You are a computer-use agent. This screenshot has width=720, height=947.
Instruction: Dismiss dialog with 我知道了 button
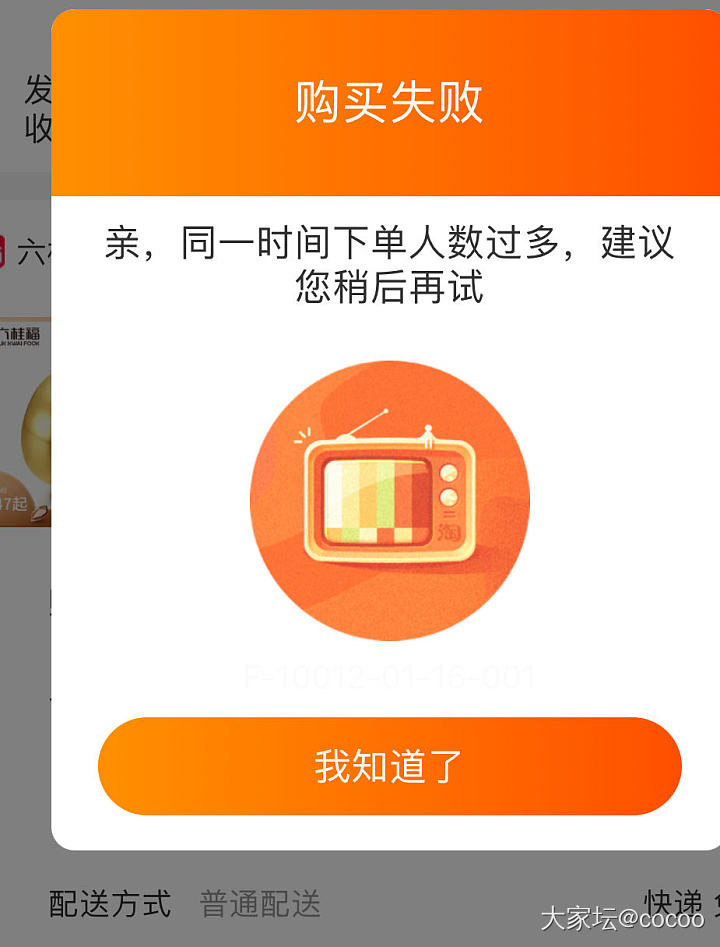click(x=389, y=766)
